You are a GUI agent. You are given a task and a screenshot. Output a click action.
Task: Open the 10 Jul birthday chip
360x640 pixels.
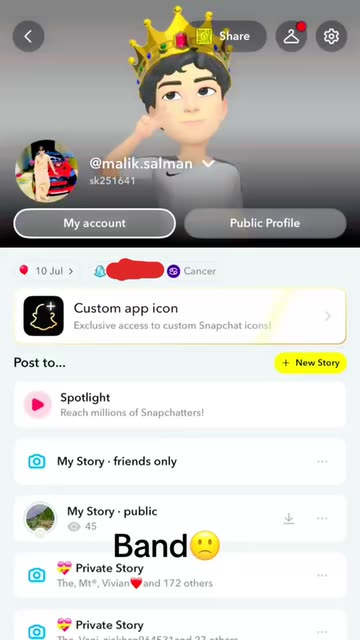pos(47,271)
